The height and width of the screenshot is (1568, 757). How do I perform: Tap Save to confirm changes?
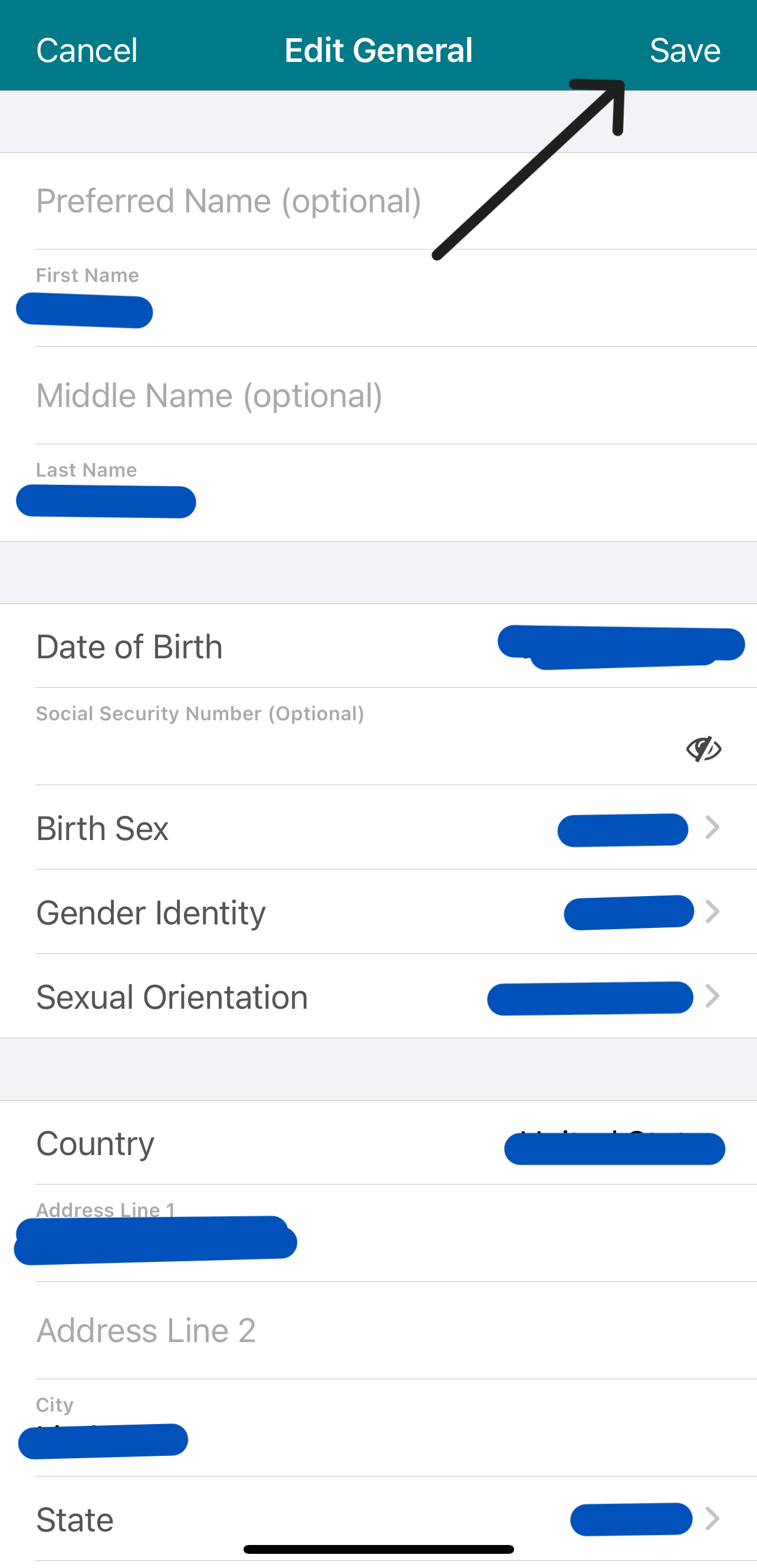coord(685,50)
